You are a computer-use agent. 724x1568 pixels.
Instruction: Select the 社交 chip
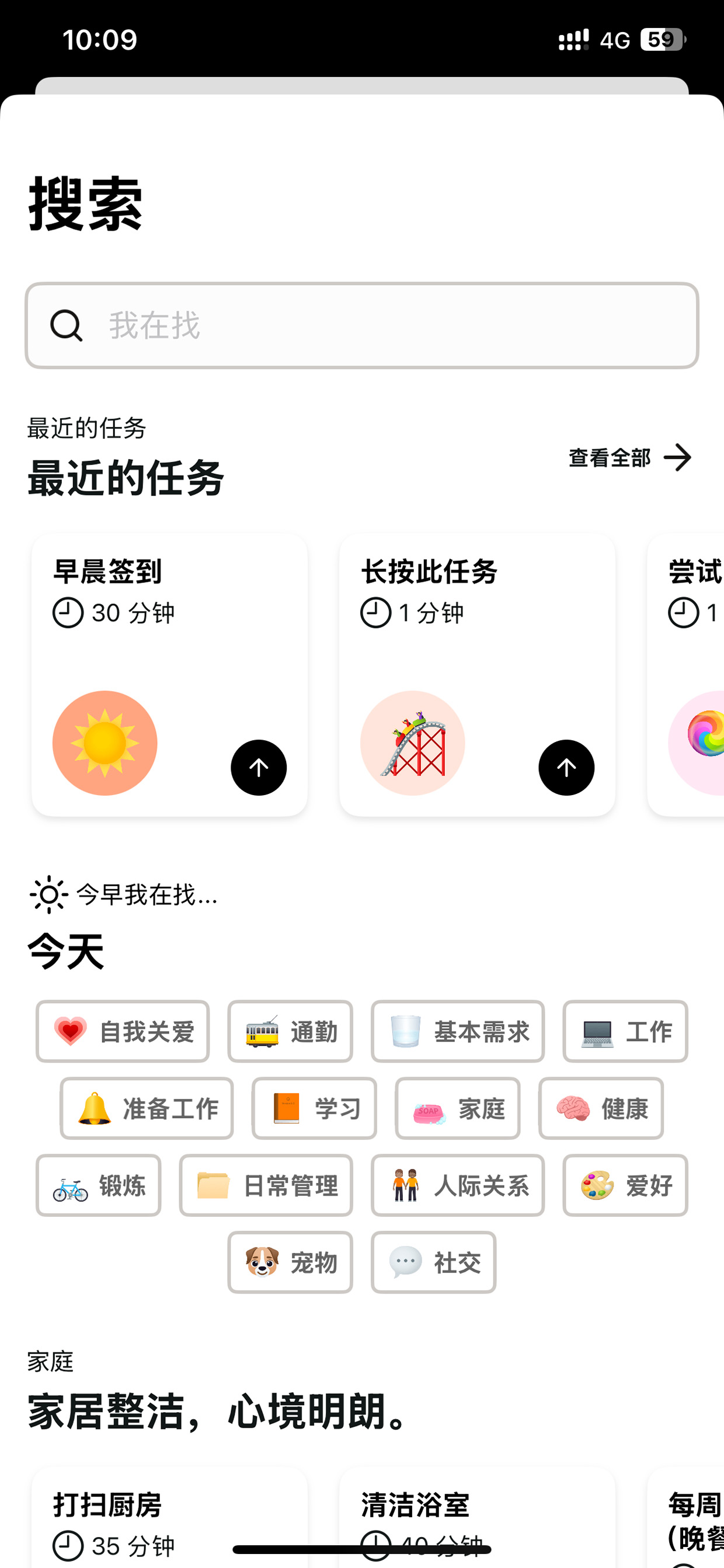tap(434, 1262)
